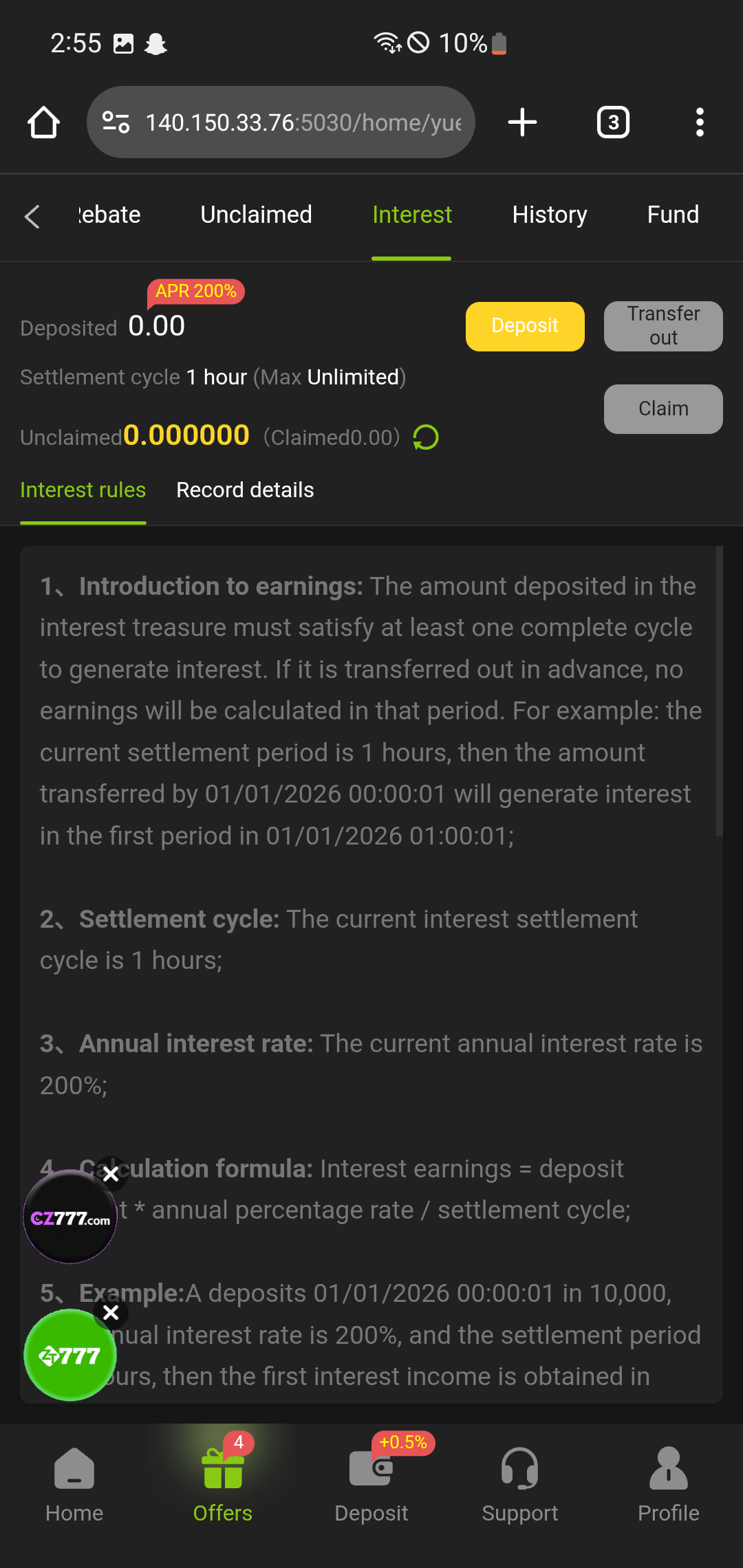Tap the address bar showing 140.150.33.76
The image size is (743, 1568).
(282, 122)
